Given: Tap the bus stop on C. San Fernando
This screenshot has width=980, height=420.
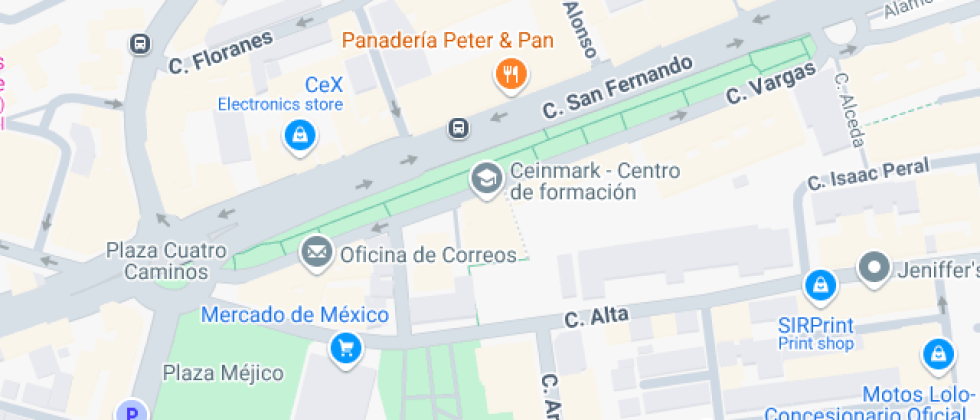Looking at the screenshot, I should pyautogui.click(x=458, y=127).
